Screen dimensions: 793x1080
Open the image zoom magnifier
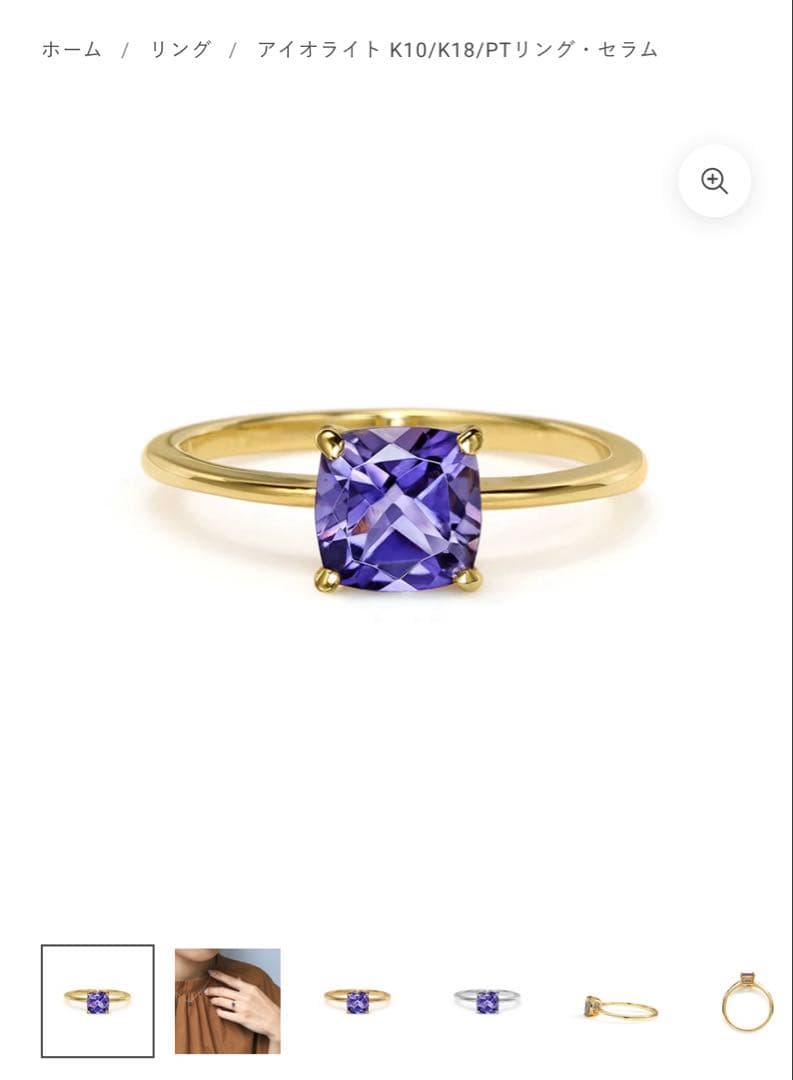(714, 181)
